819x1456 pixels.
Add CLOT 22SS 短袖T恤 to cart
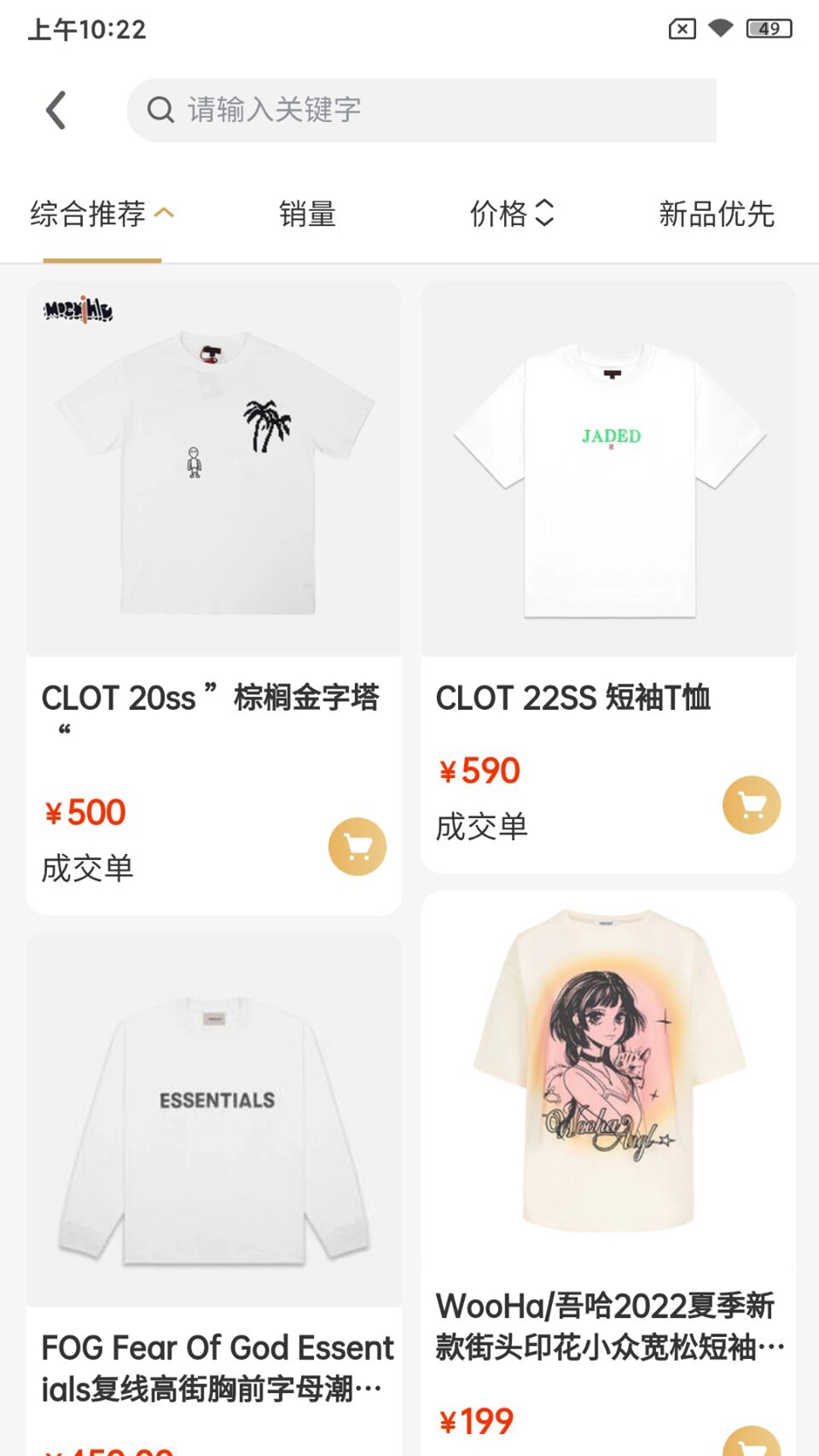pyautogui.click(x=752, y=805)
